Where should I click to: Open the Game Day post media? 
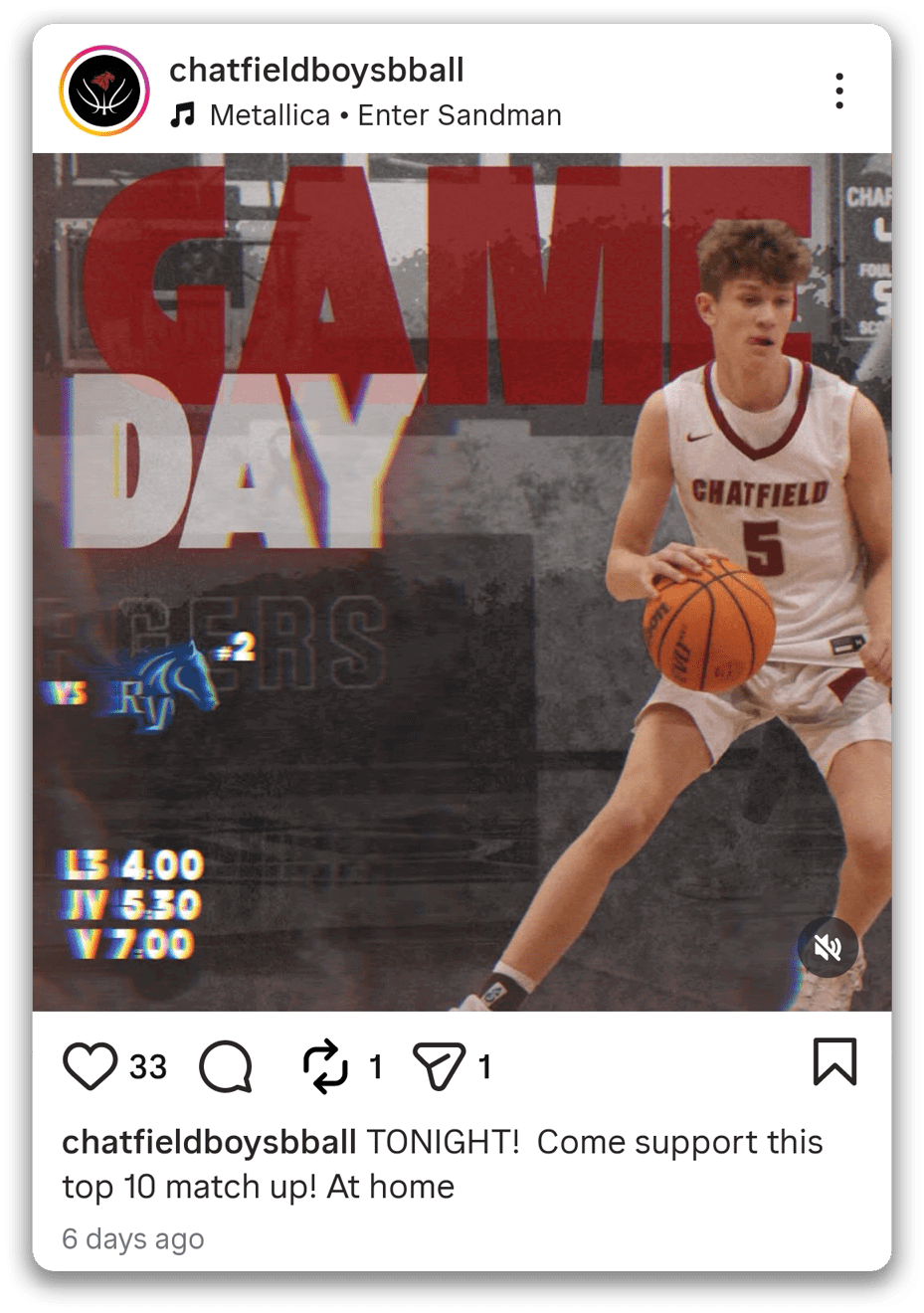point(462,582)
